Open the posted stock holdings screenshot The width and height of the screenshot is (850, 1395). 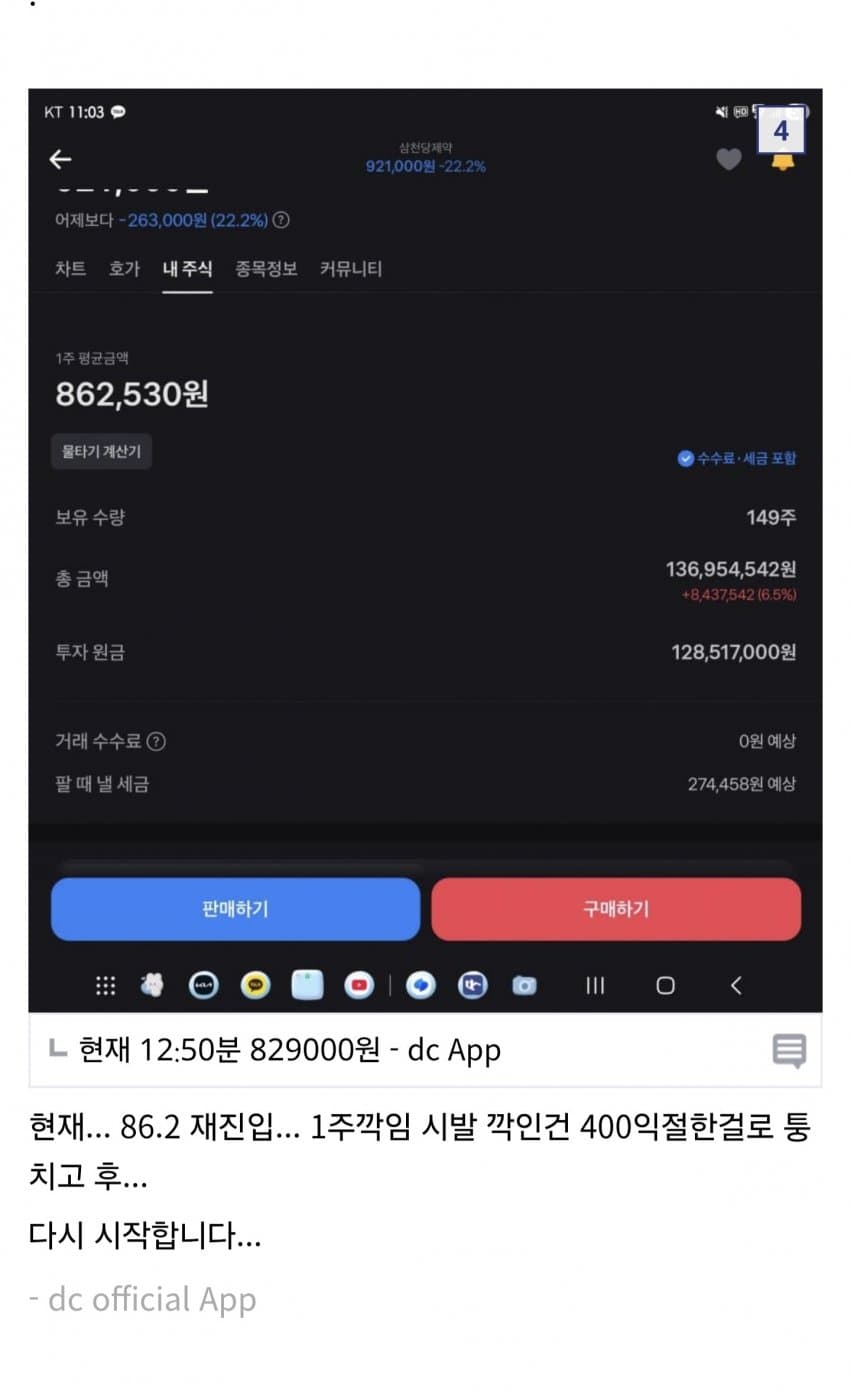[x=425, y=550]
